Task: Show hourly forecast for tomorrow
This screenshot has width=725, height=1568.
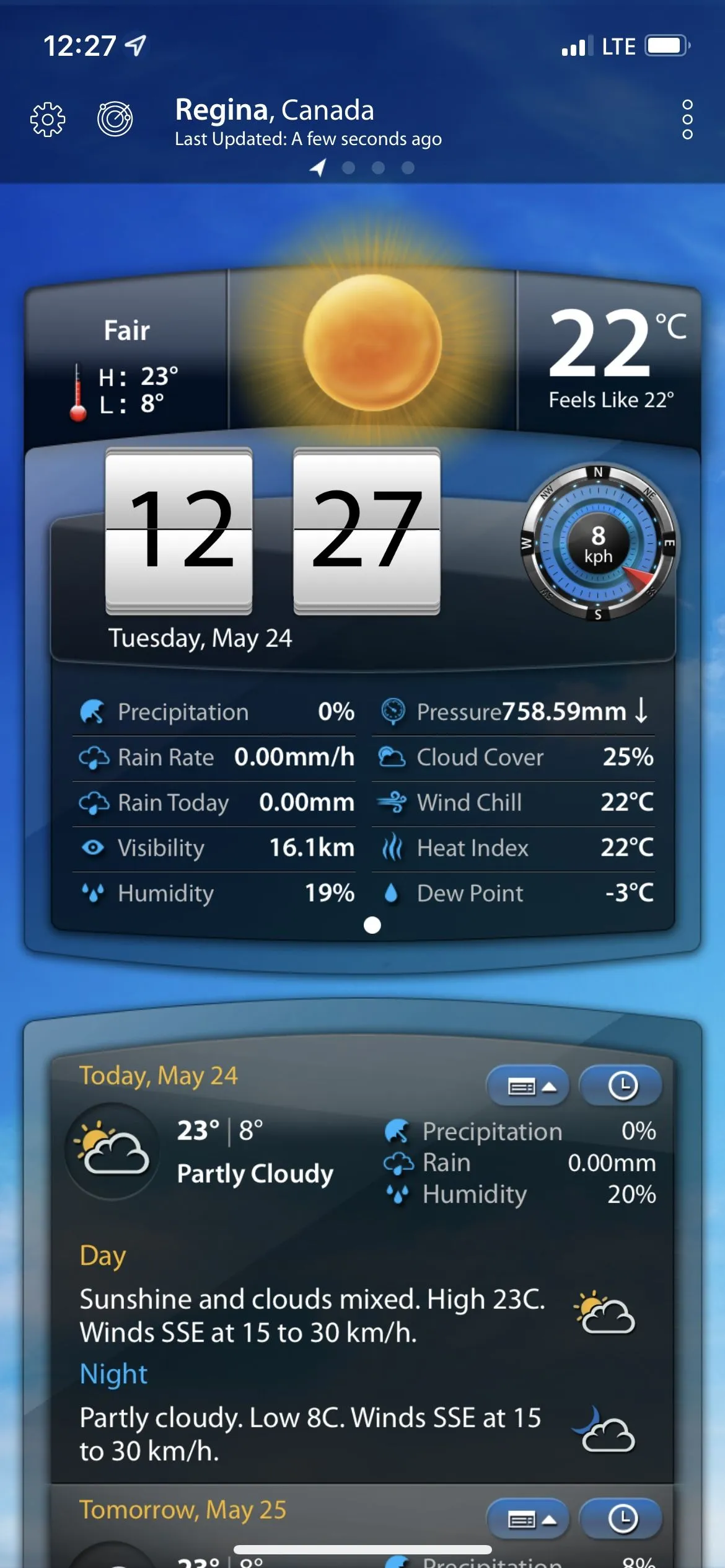Action: point(622,1519)
